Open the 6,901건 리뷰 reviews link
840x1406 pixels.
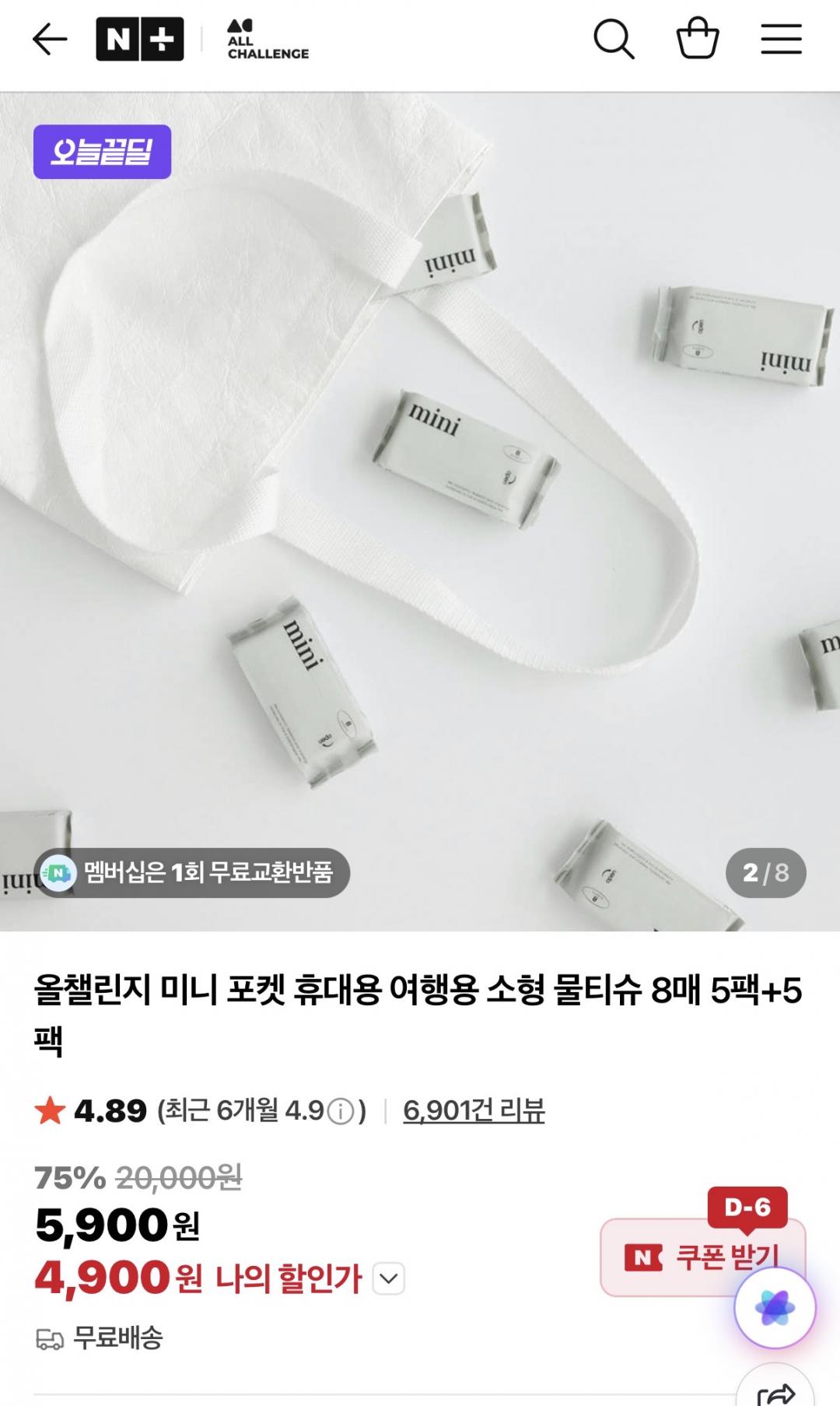tap(473, 1110)
